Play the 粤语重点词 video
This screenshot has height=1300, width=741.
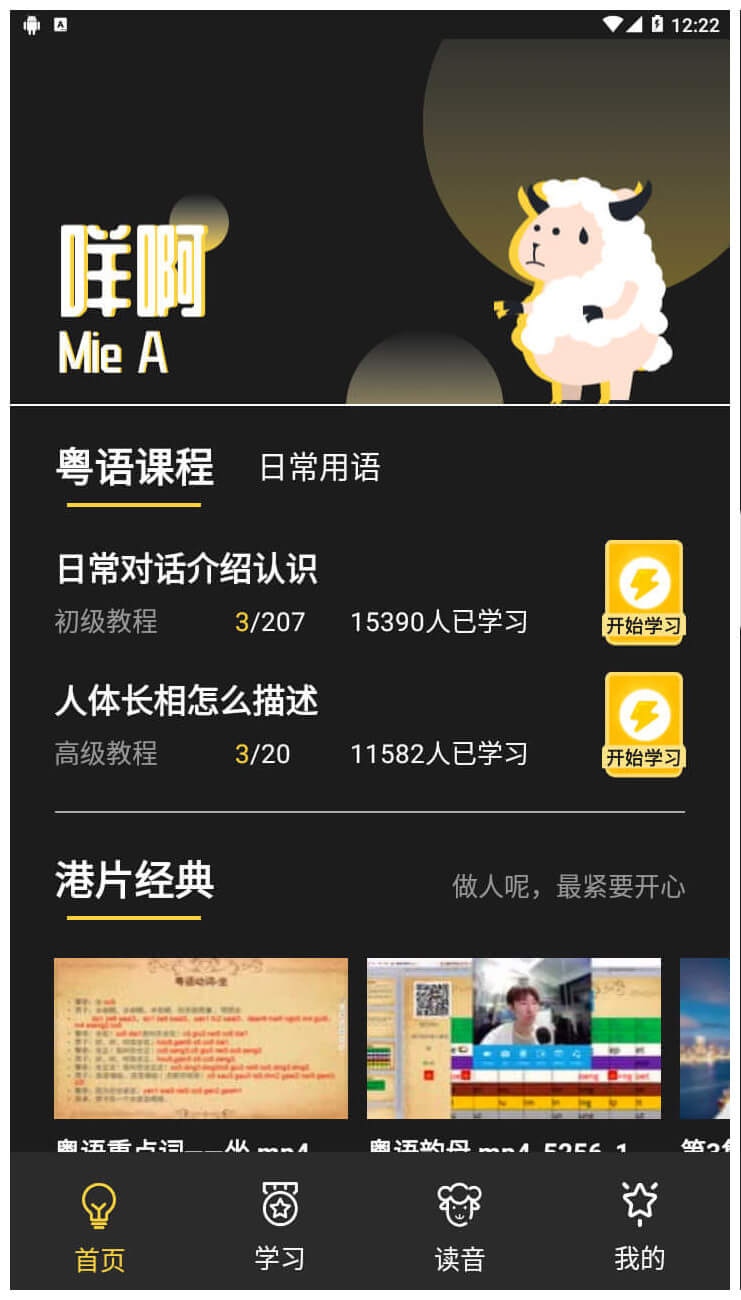point(201,1038)
